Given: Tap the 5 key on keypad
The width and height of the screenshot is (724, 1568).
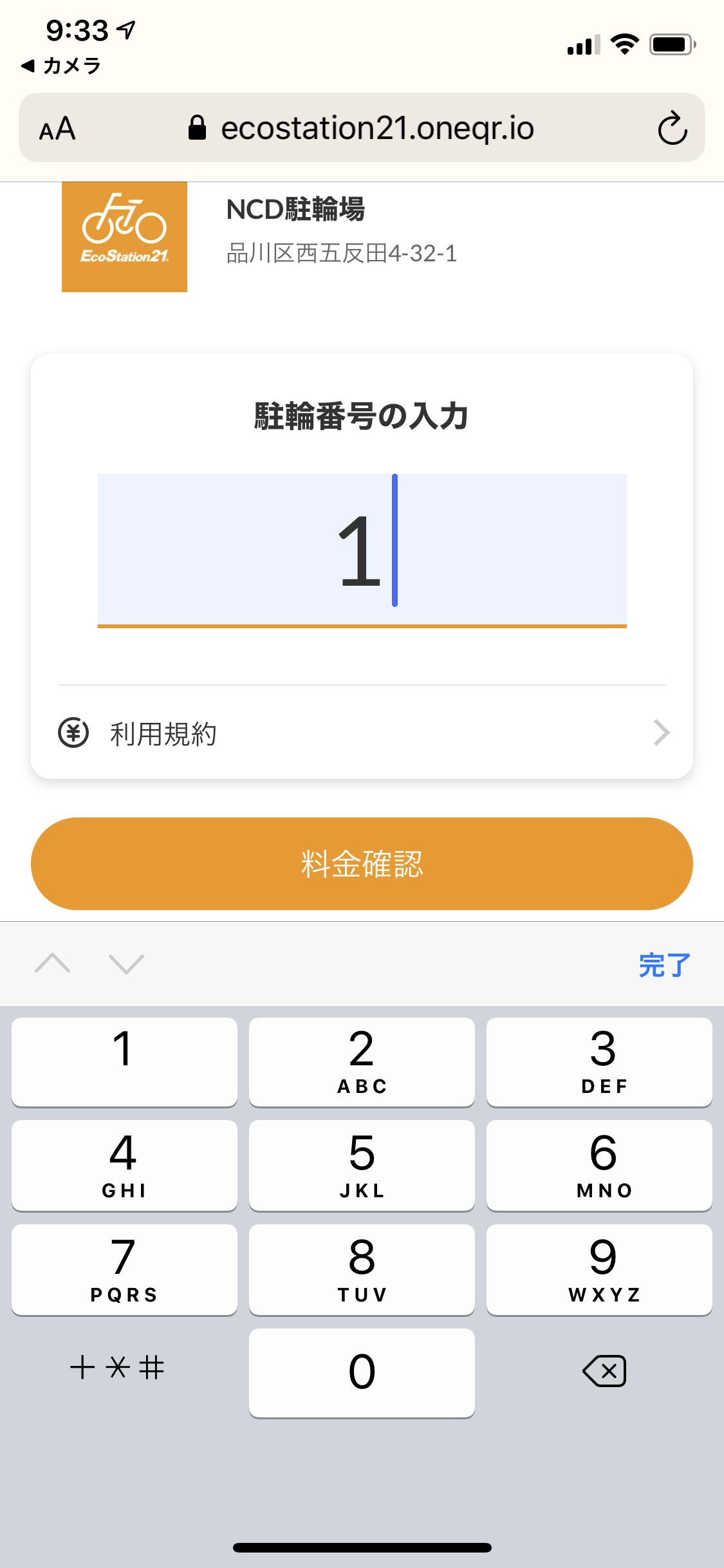Looking at the screenshot, I should (x=362, y=1165).
